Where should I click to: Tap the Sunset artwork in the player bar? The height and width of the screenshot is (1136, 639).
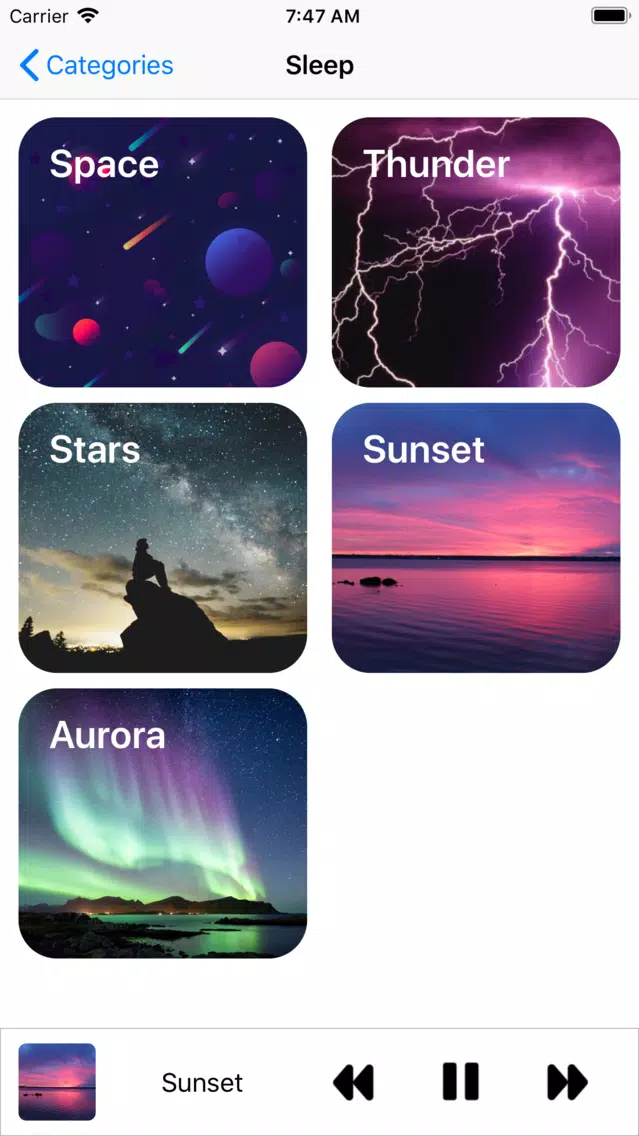pyautogui.click(x=57, y=1082)
